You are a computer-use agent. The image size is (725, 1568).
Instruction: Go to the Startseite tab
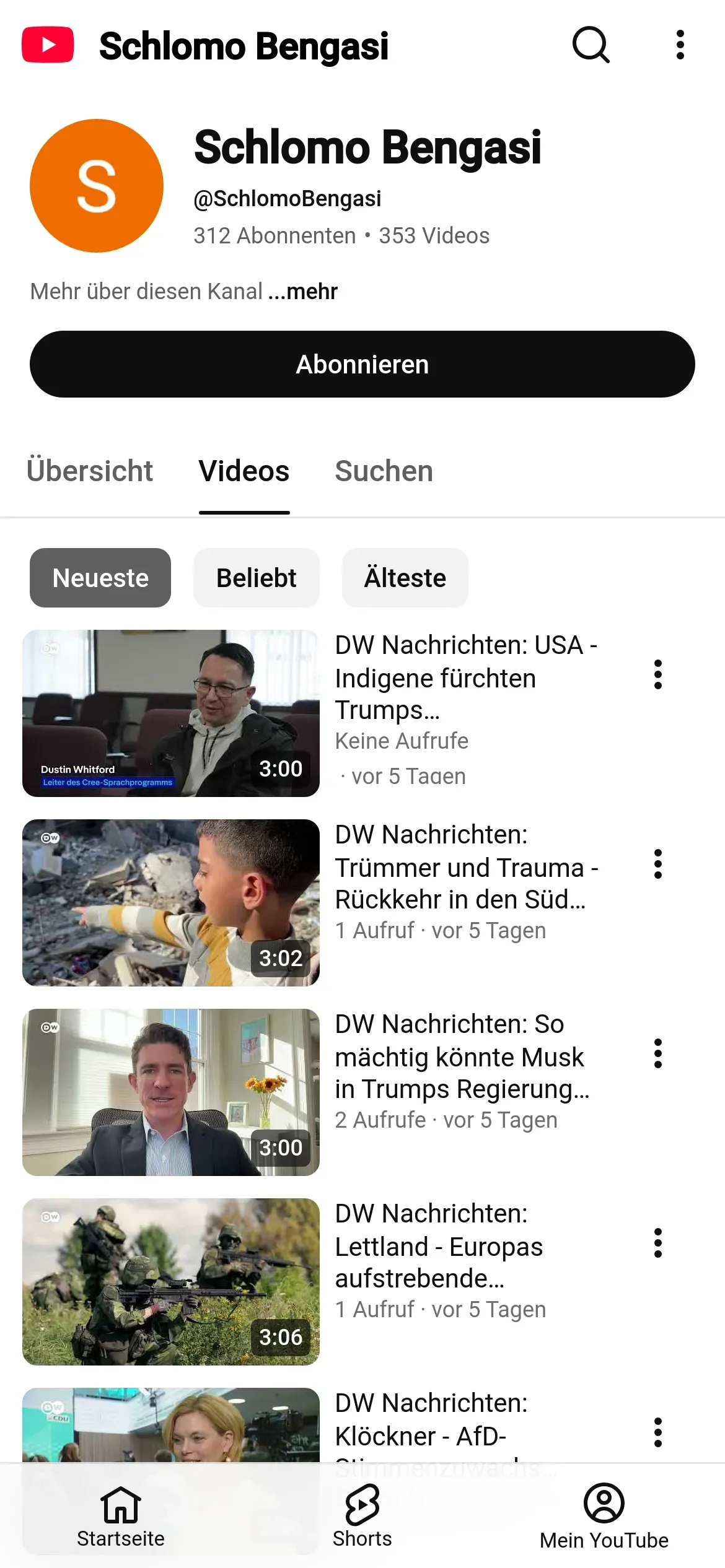pos(121,1516)
